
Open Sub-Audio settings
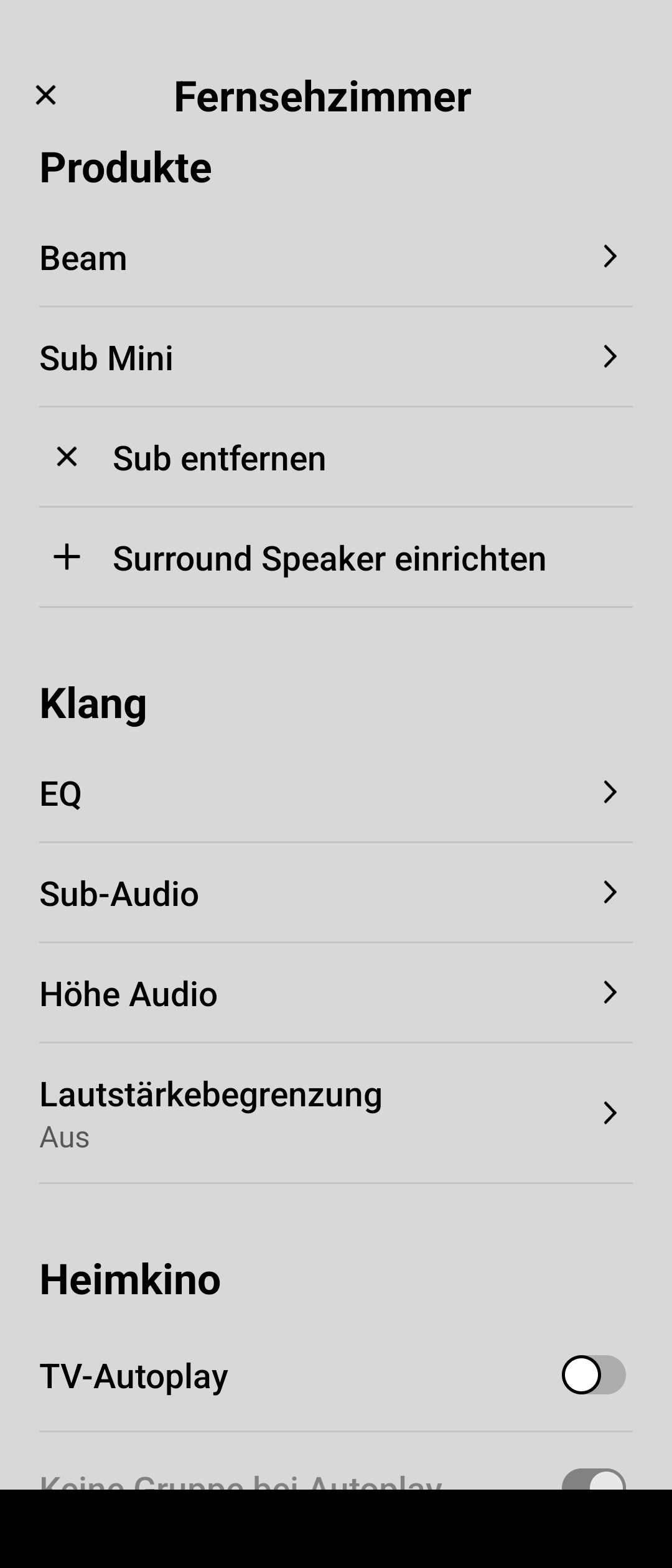click(336, 894)
